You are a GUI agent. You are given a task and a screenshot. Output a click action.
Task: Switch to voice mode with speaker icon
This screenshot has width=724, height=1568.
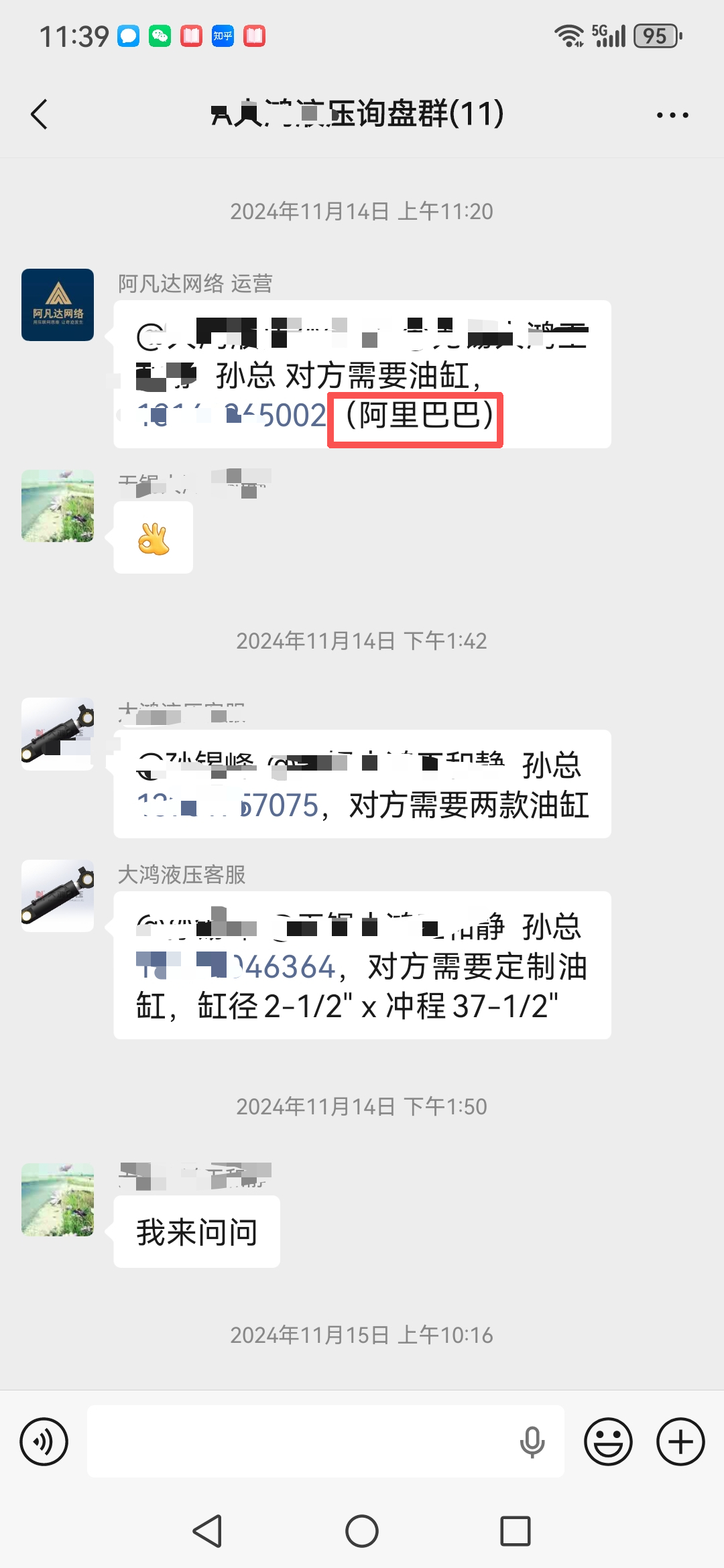pos(43,1441)
